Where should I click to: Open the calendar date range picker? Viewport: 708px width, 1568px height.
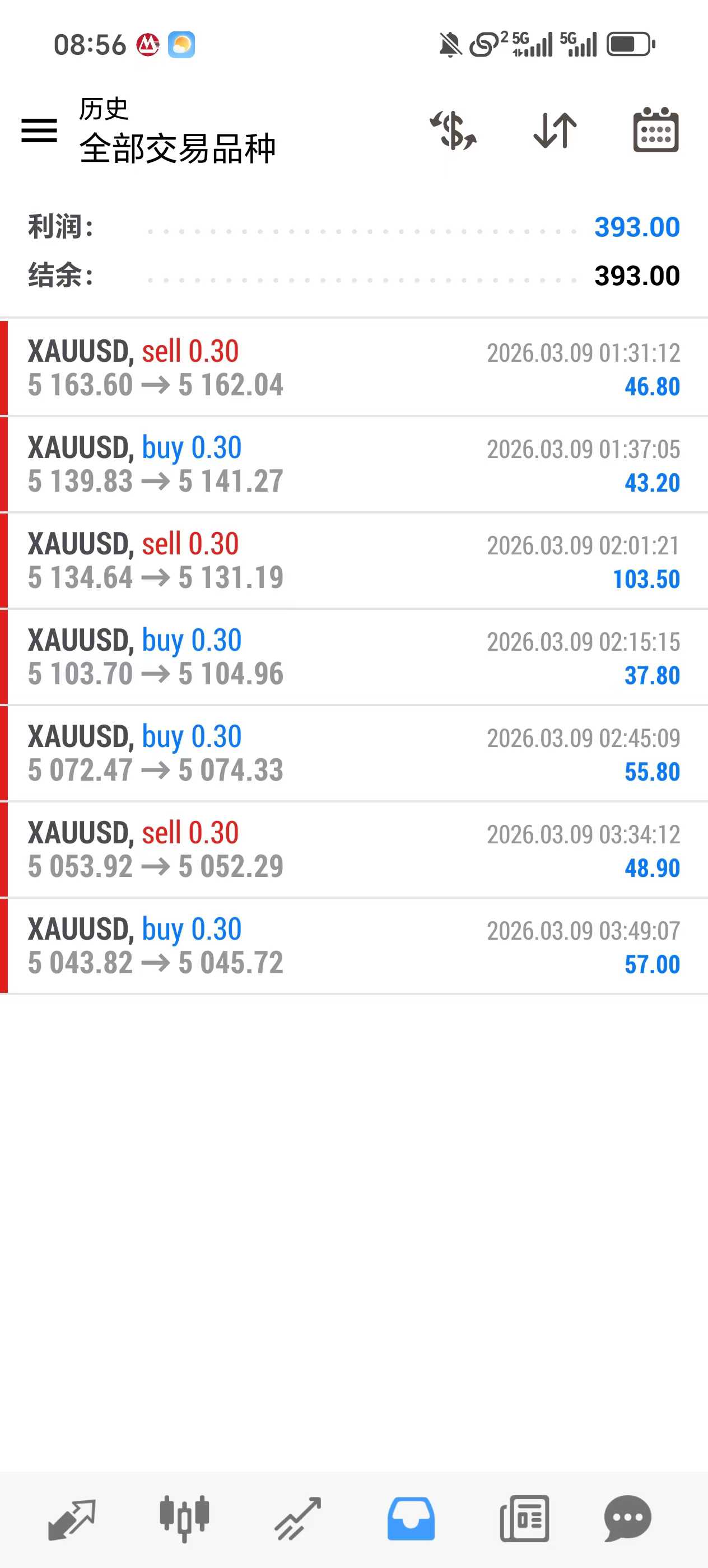[656, 131]
